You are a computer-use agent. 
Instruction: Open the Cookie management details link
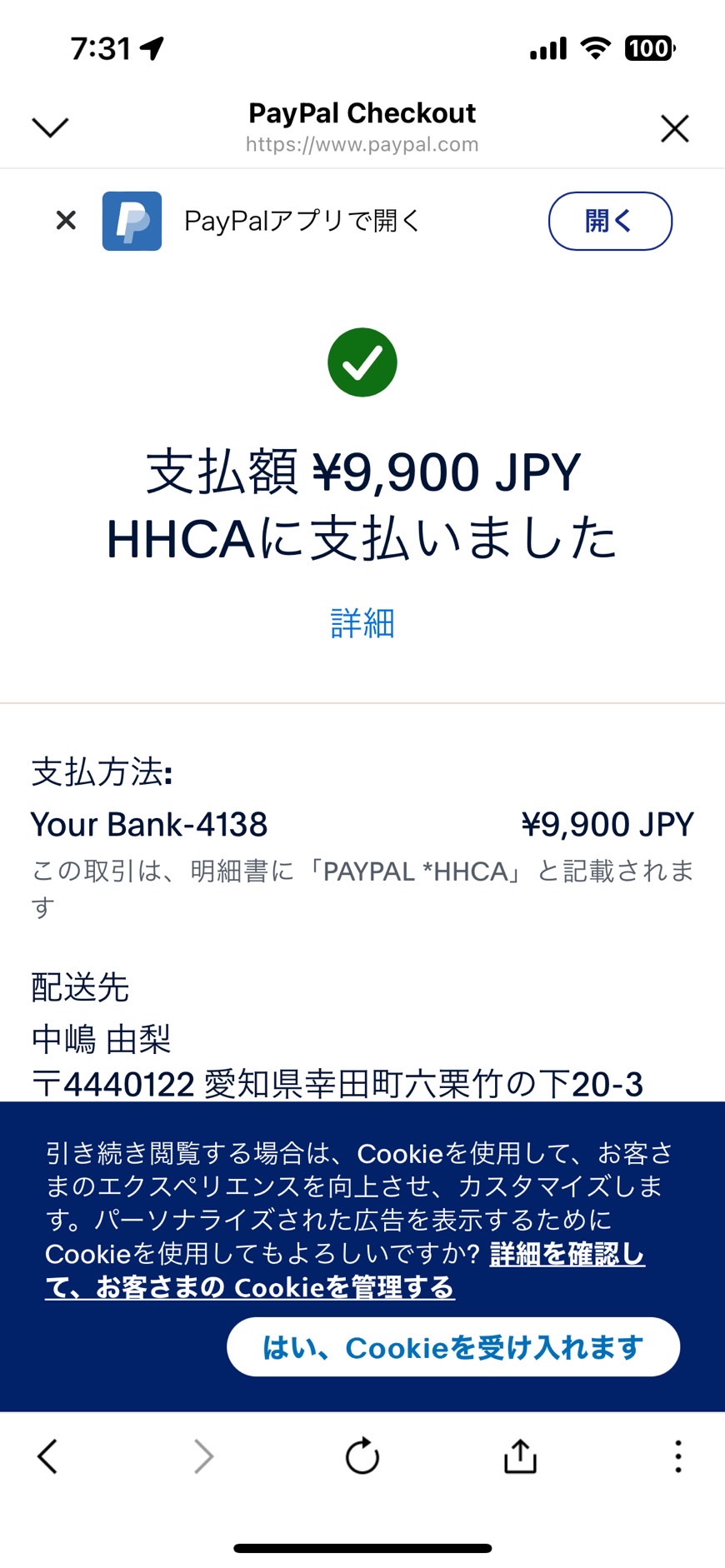[345, 1271]
